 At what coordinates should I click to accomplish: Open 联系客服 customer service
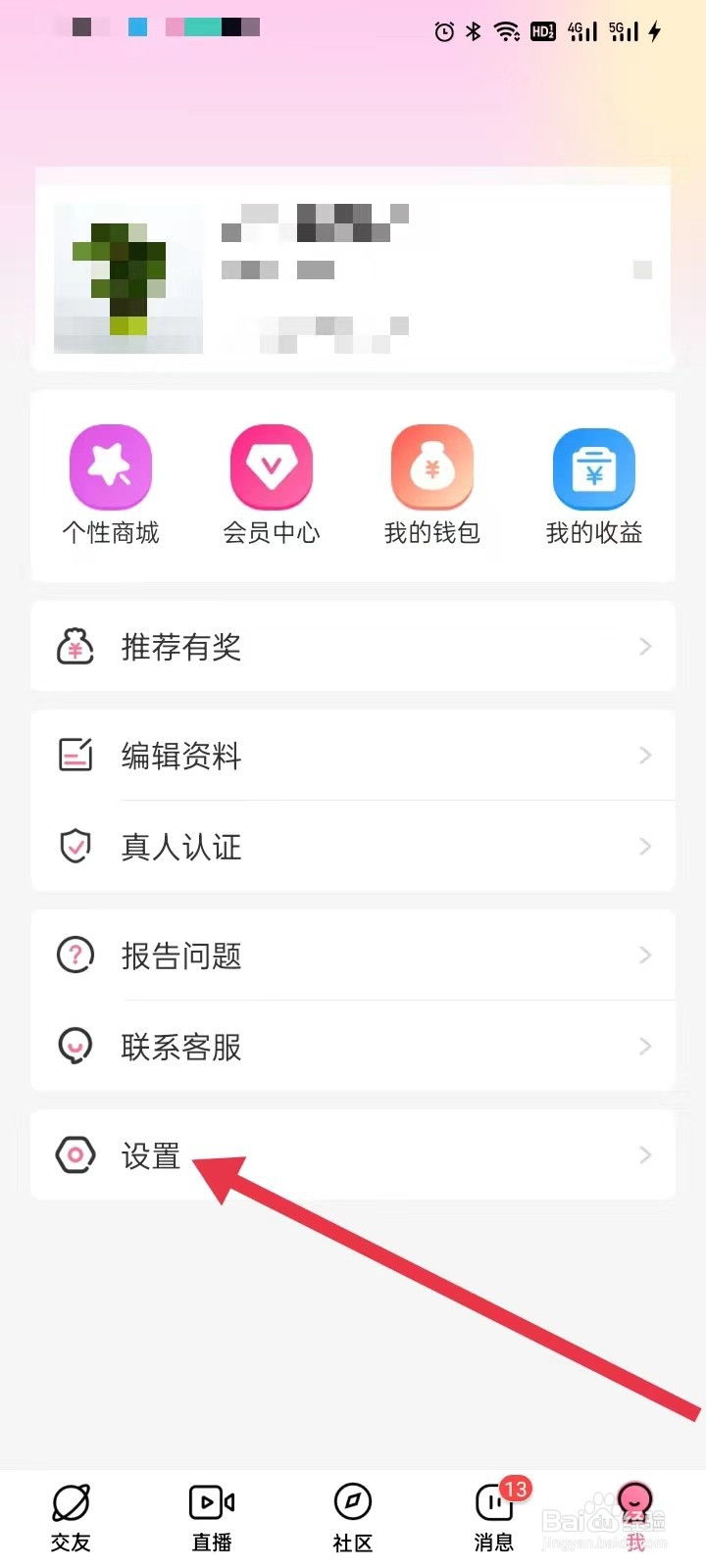(x=353, y=1046)
